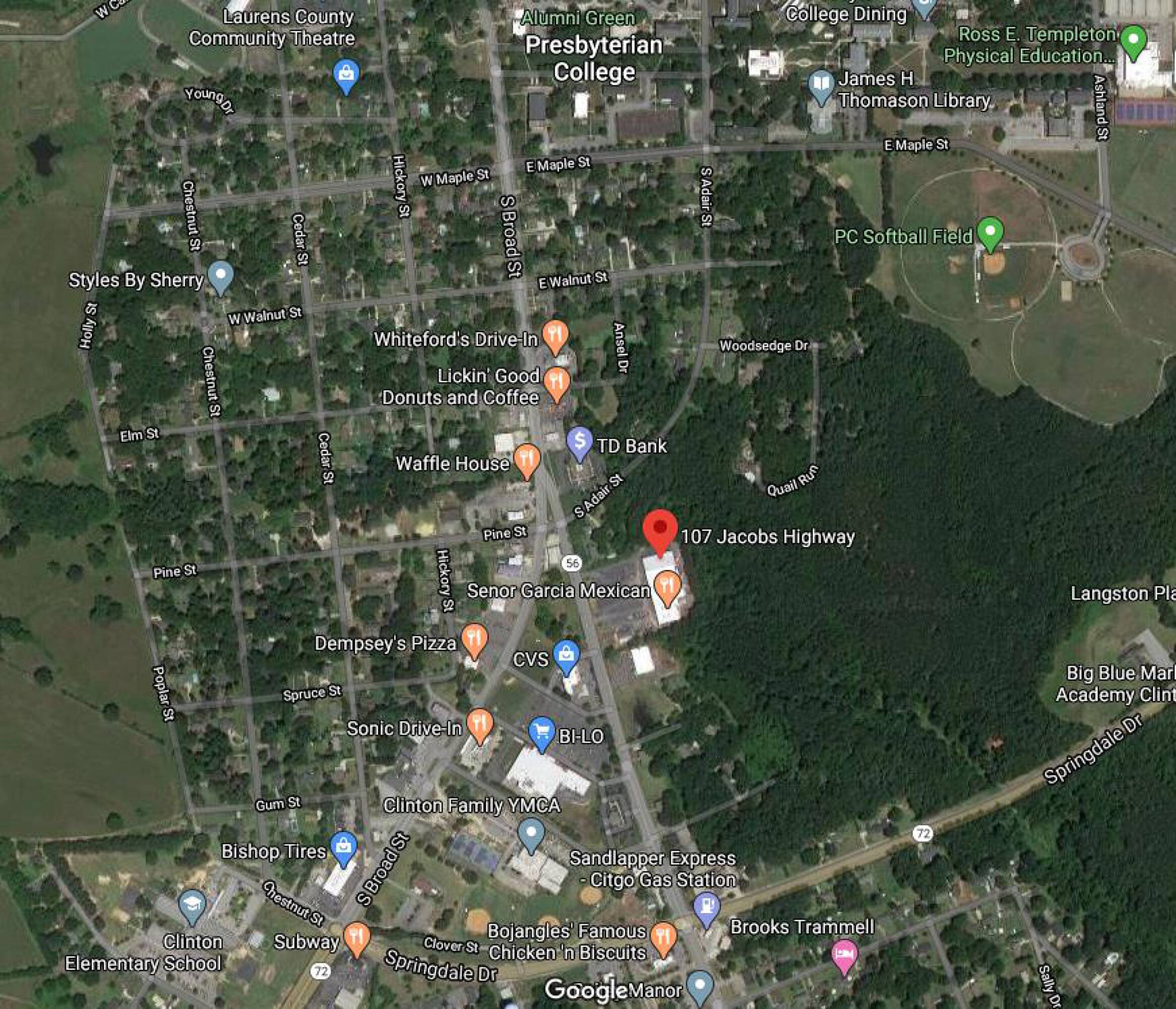Tap the Laurens County Community Theatre marker
The height and width of the screenshot is (1009, 1176).
346,74
